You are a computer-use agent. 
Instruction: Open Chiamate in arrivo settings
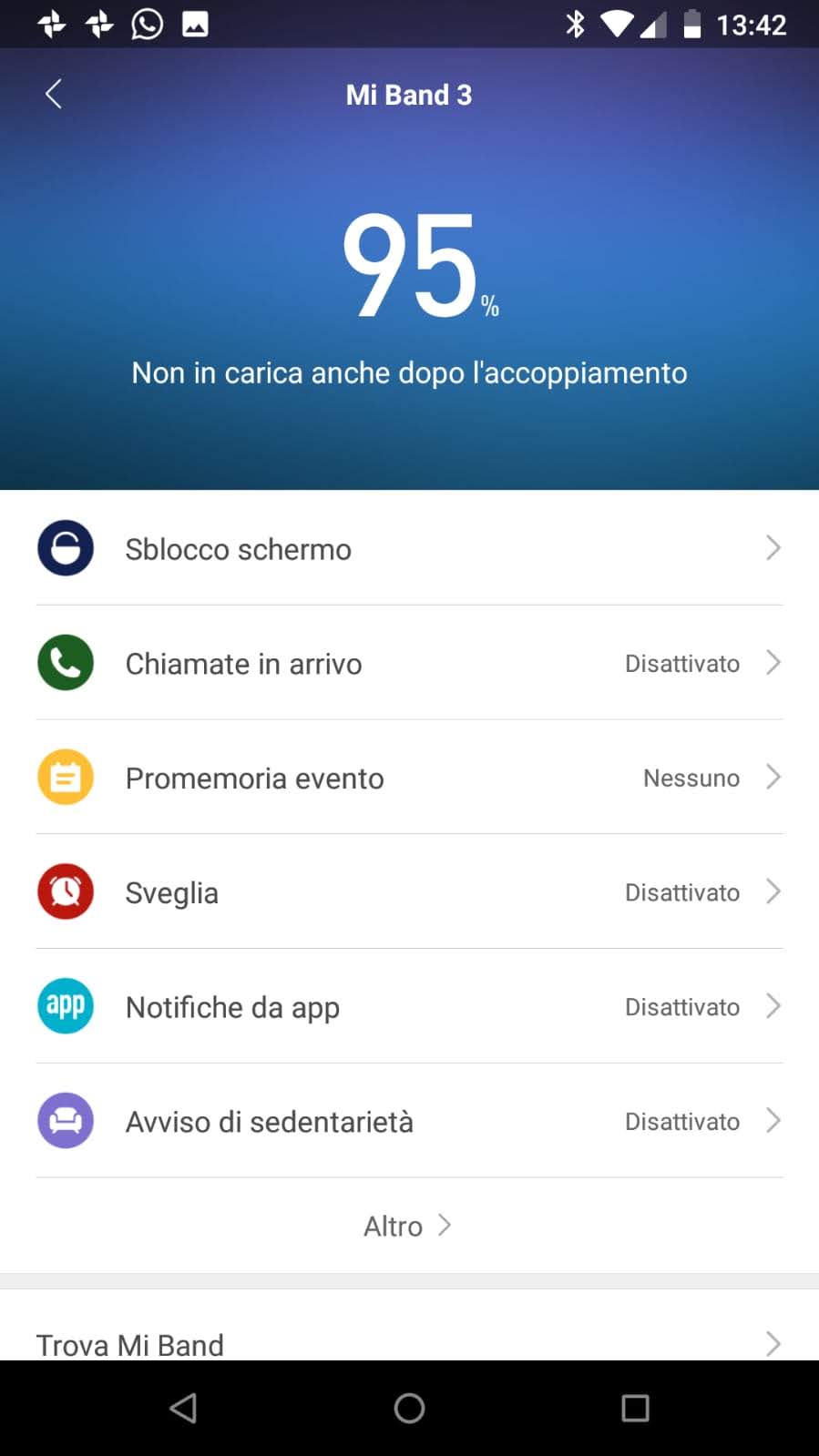[x=409, y=664]
